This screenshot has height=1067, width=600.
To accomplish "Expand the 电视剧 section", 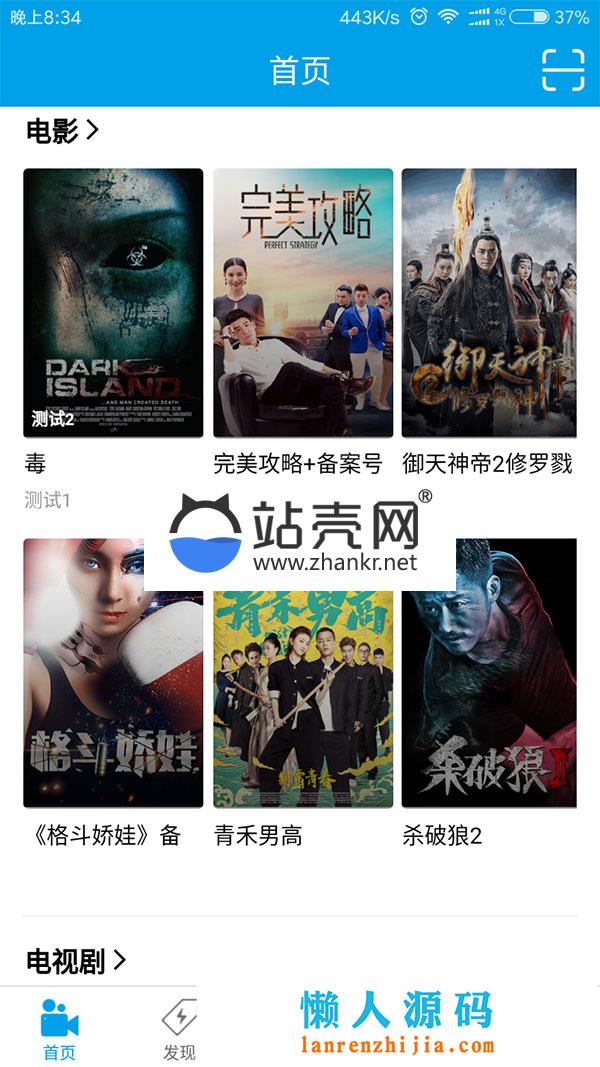I will 77,962.
